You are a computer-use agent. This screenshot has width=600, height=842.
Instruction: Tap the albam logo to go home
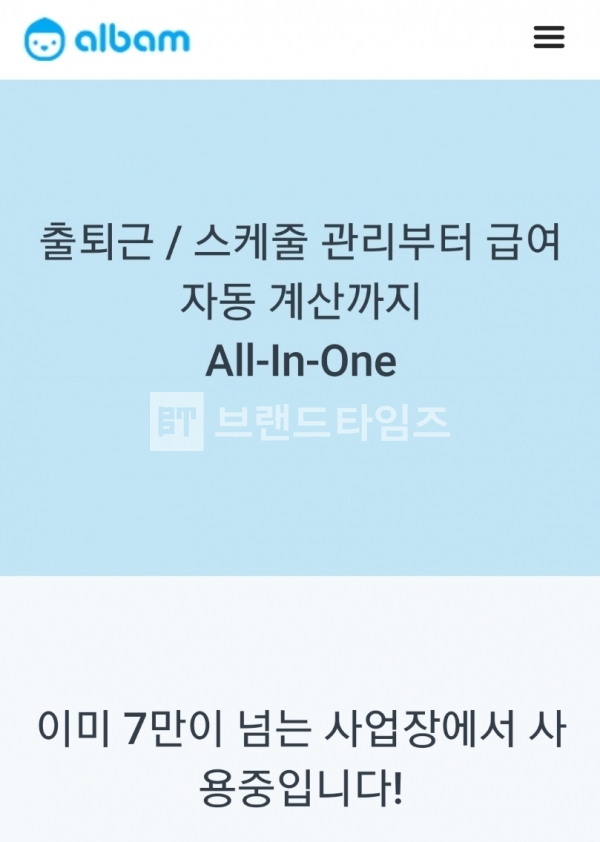pos(107,40)
